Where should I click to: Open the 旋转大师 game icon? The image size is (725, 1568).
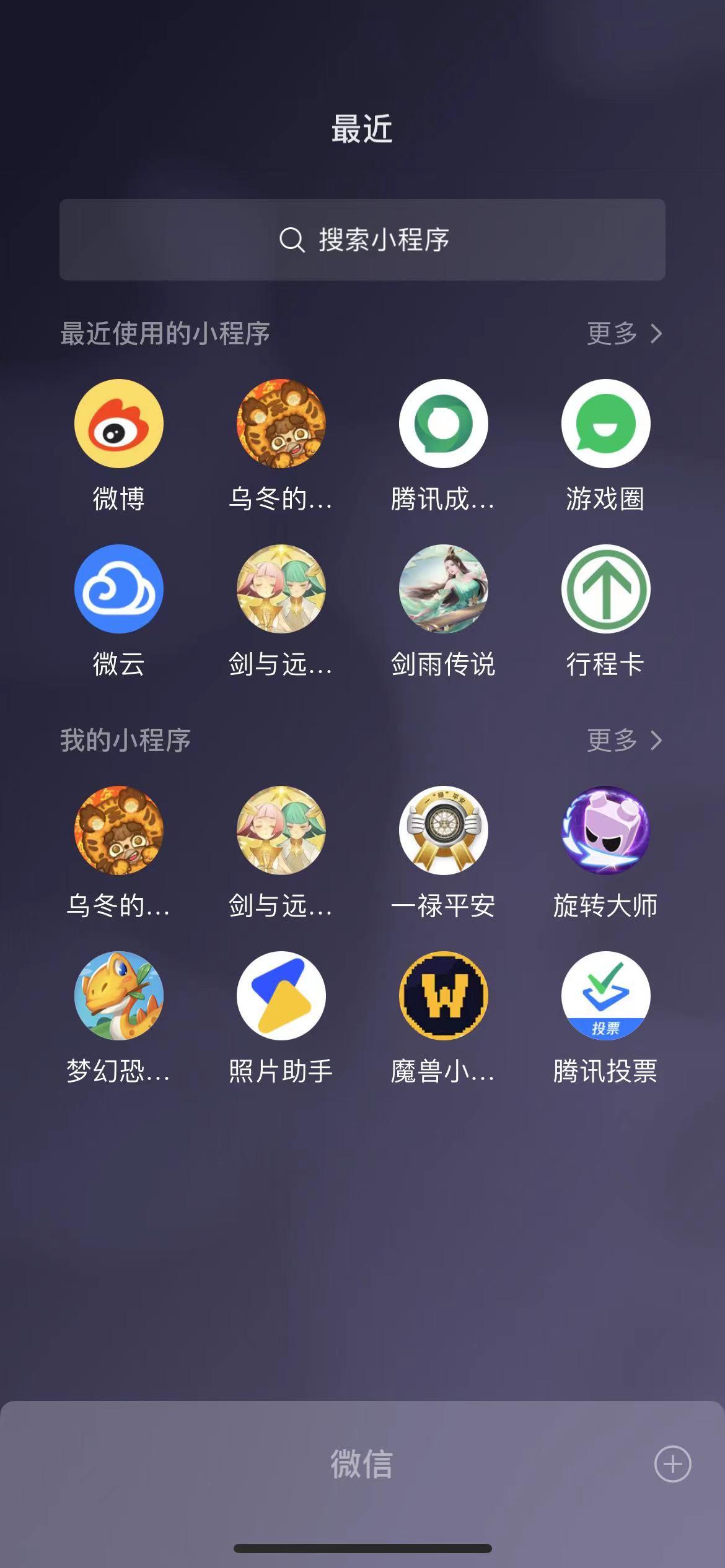[x=605, y=832]
